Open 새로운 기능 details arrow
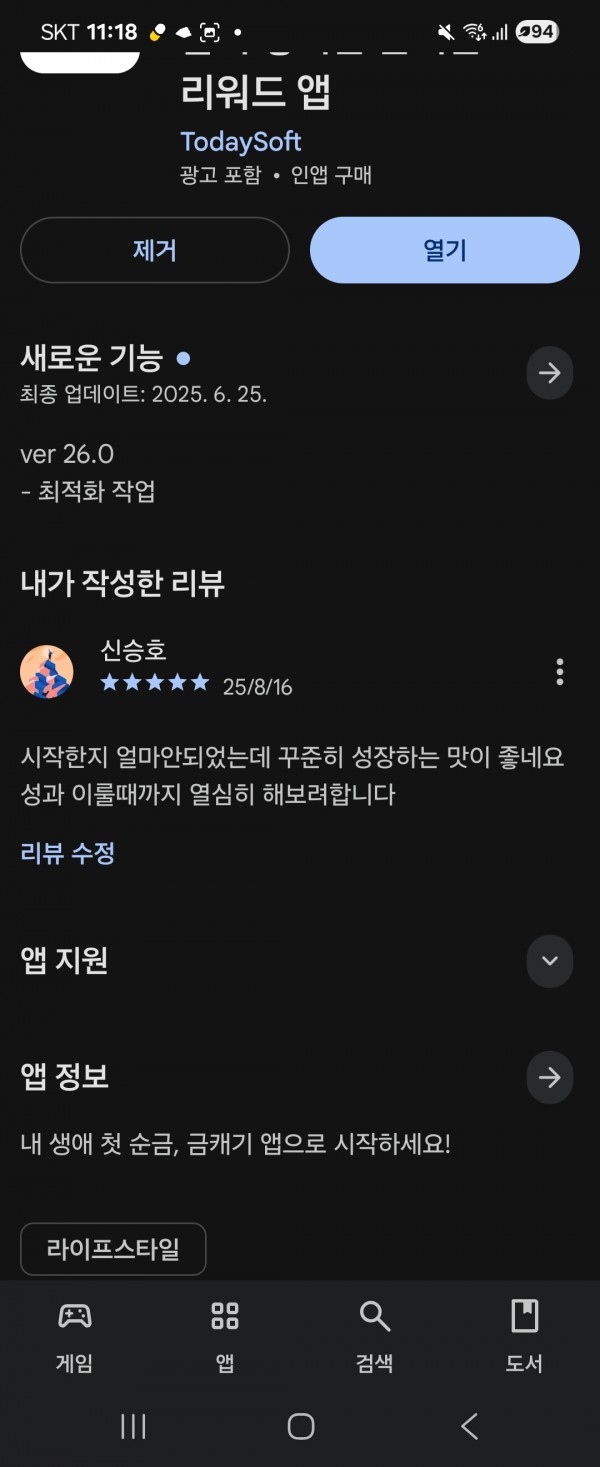This screenshot has width=600, height=1467. click(x=549, y=373)
